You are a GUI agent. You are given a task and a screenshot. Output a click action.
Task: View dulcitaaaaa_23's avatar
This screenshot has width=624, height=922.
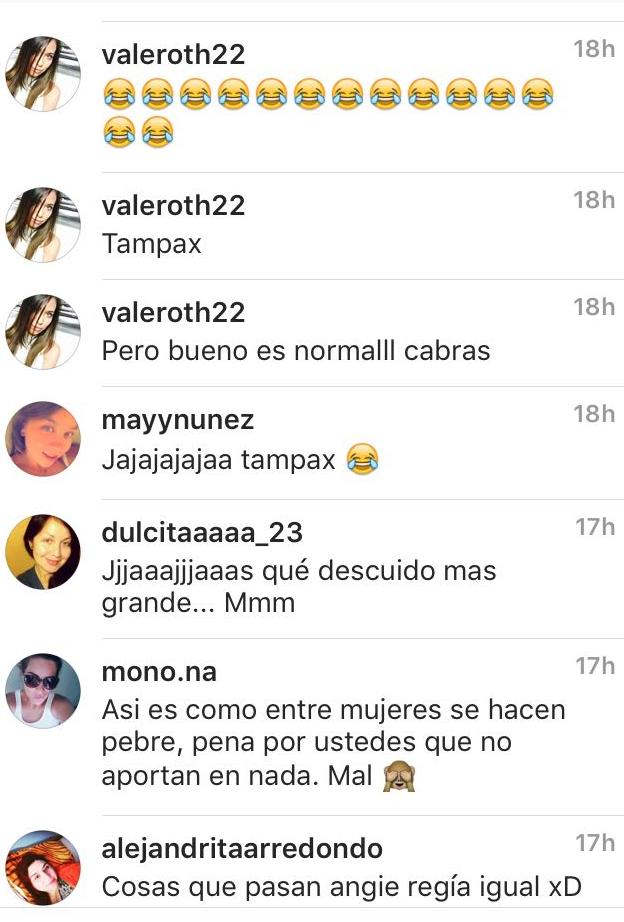pyautogui.click(x=42, y=552)
